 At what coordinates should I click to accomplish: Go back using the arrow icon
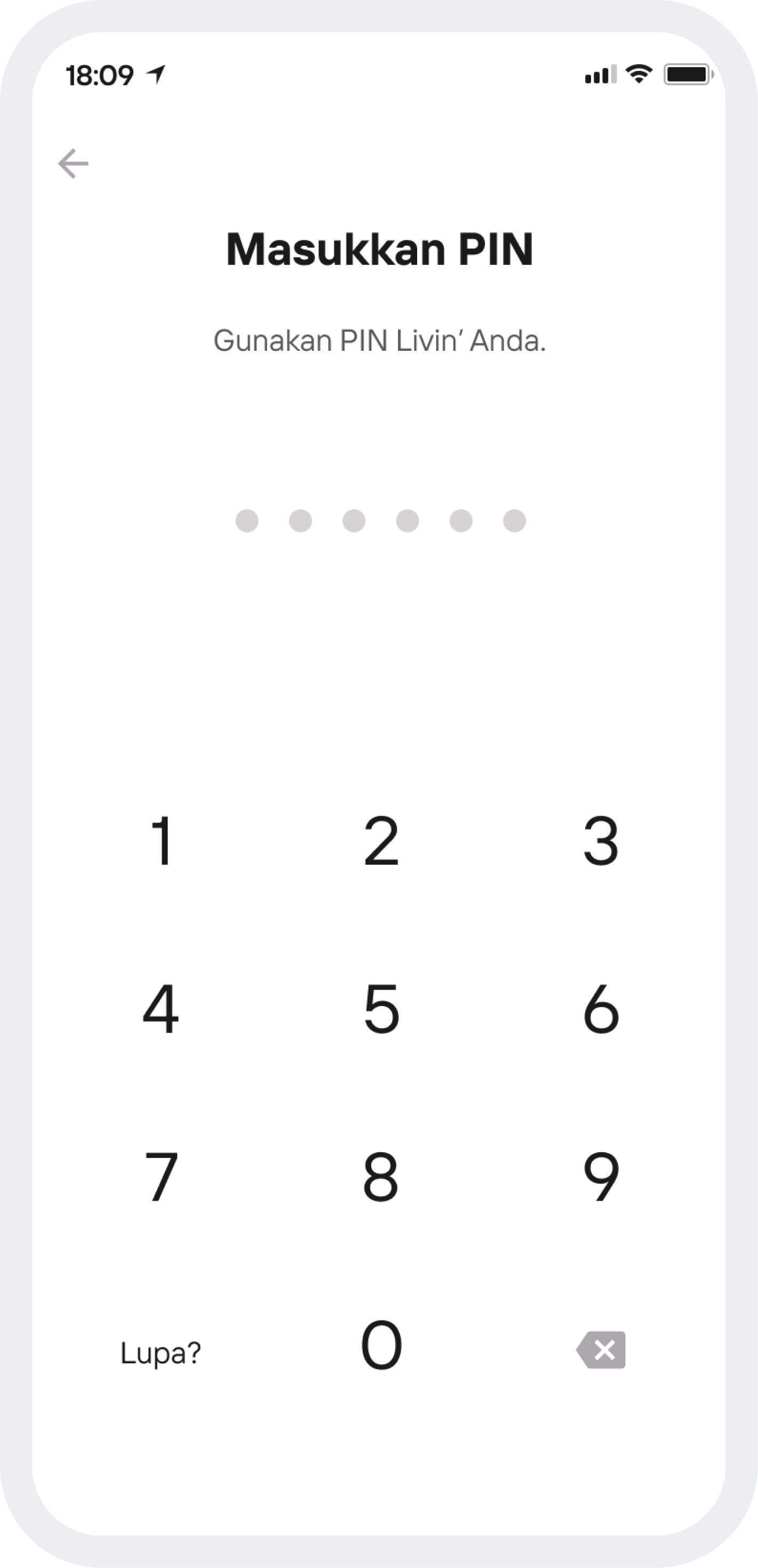(x=74, y=164)
